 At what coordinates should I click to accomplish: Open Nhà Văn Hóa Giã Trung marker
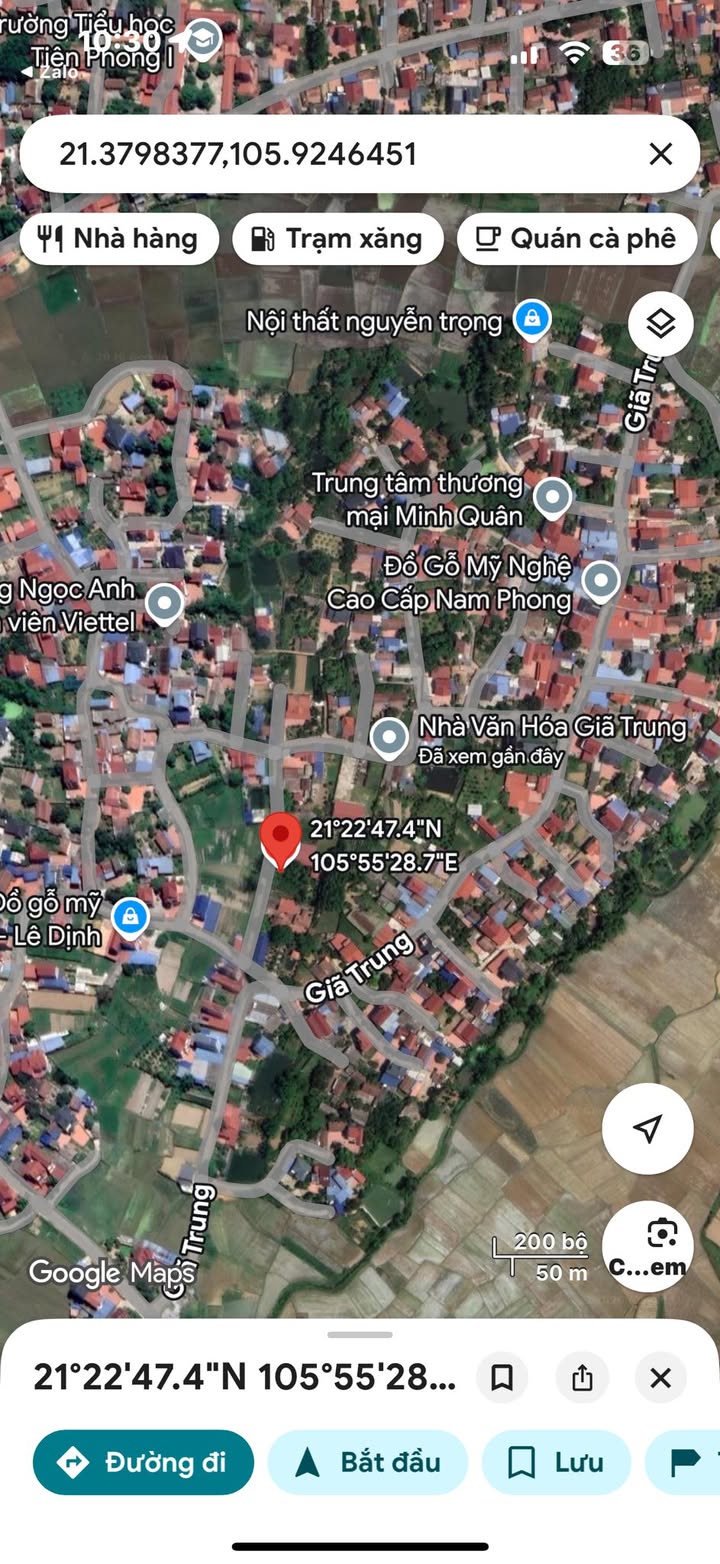coord(388,738)
